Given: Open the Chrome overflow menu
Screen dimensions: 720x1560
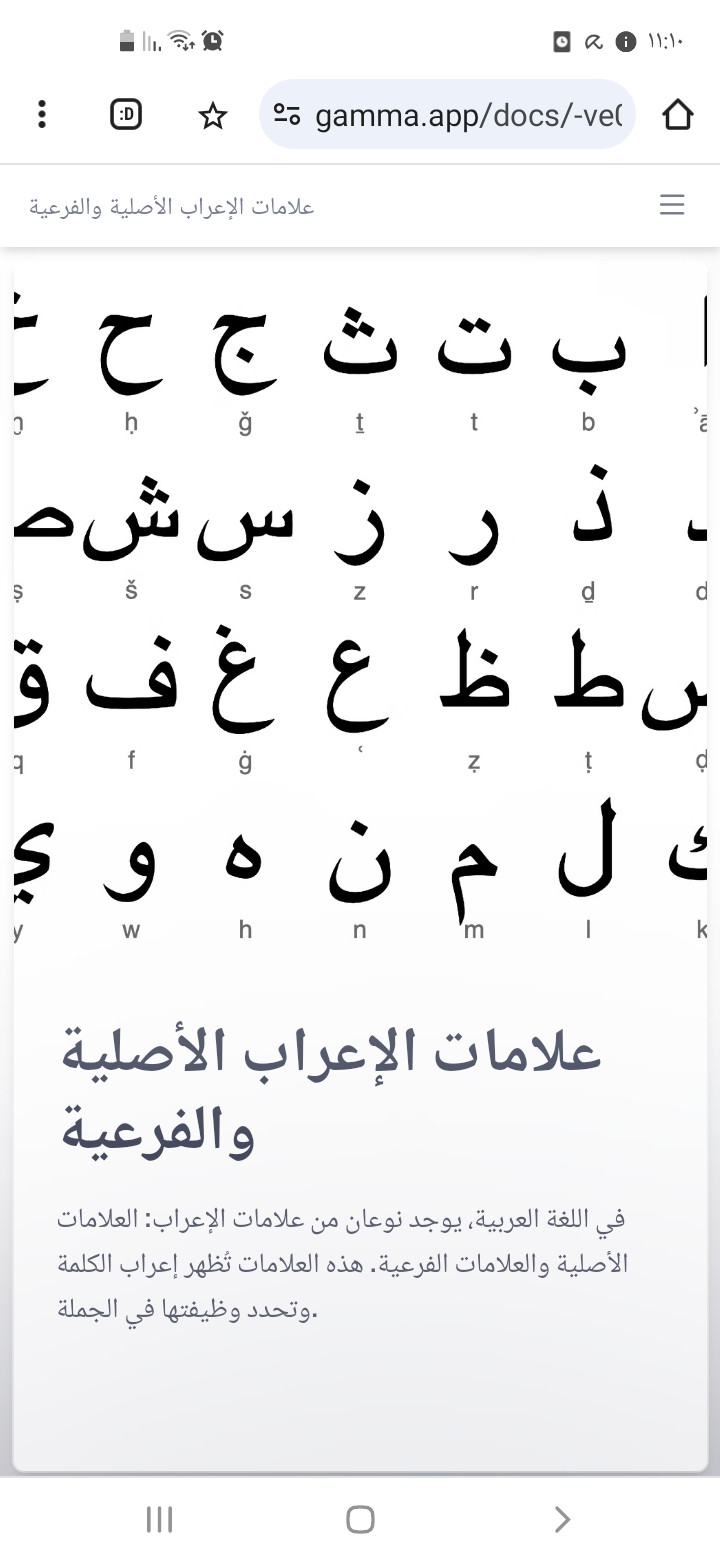Looking at the screenshot, I should (x=41, y=115).
